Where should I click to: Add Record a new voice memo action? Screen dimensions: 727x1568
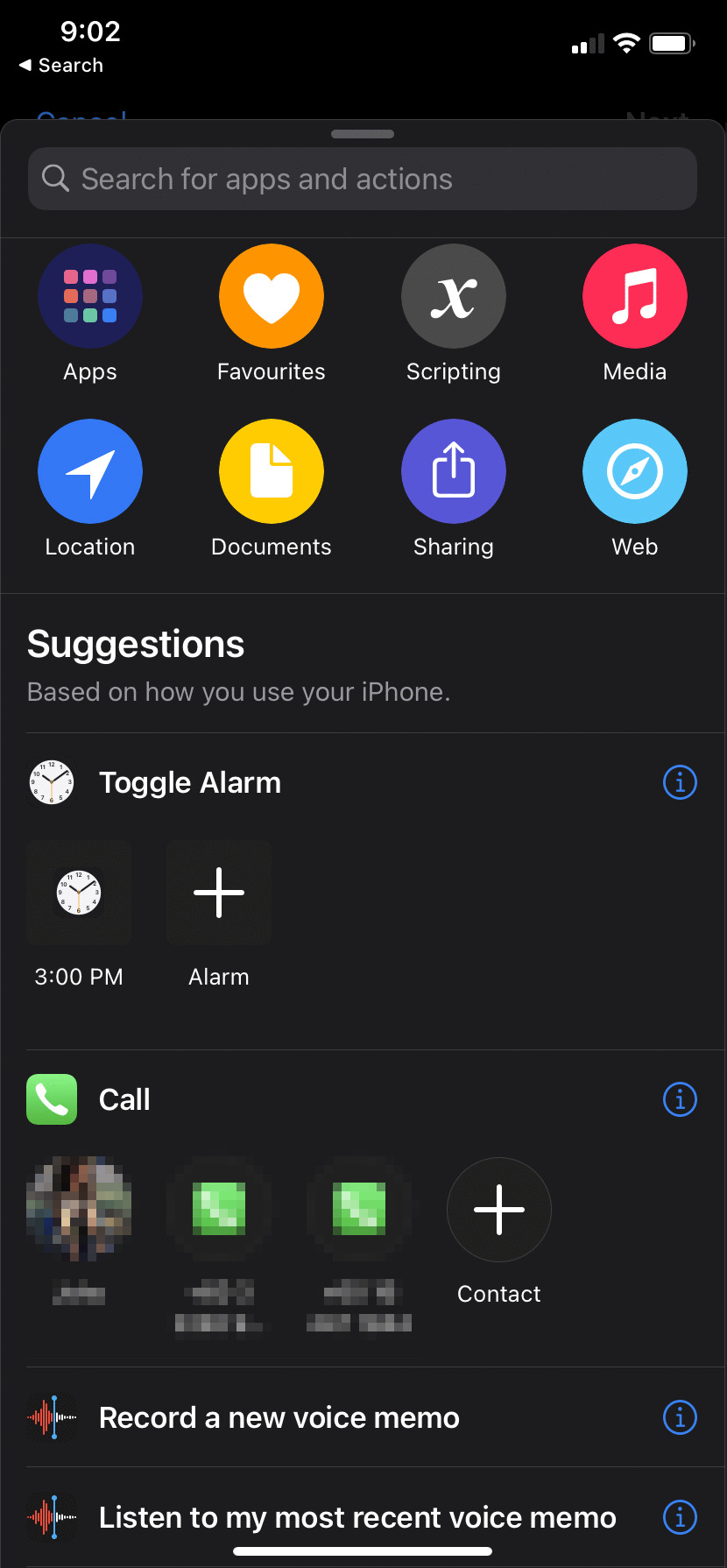(280, 1417)
